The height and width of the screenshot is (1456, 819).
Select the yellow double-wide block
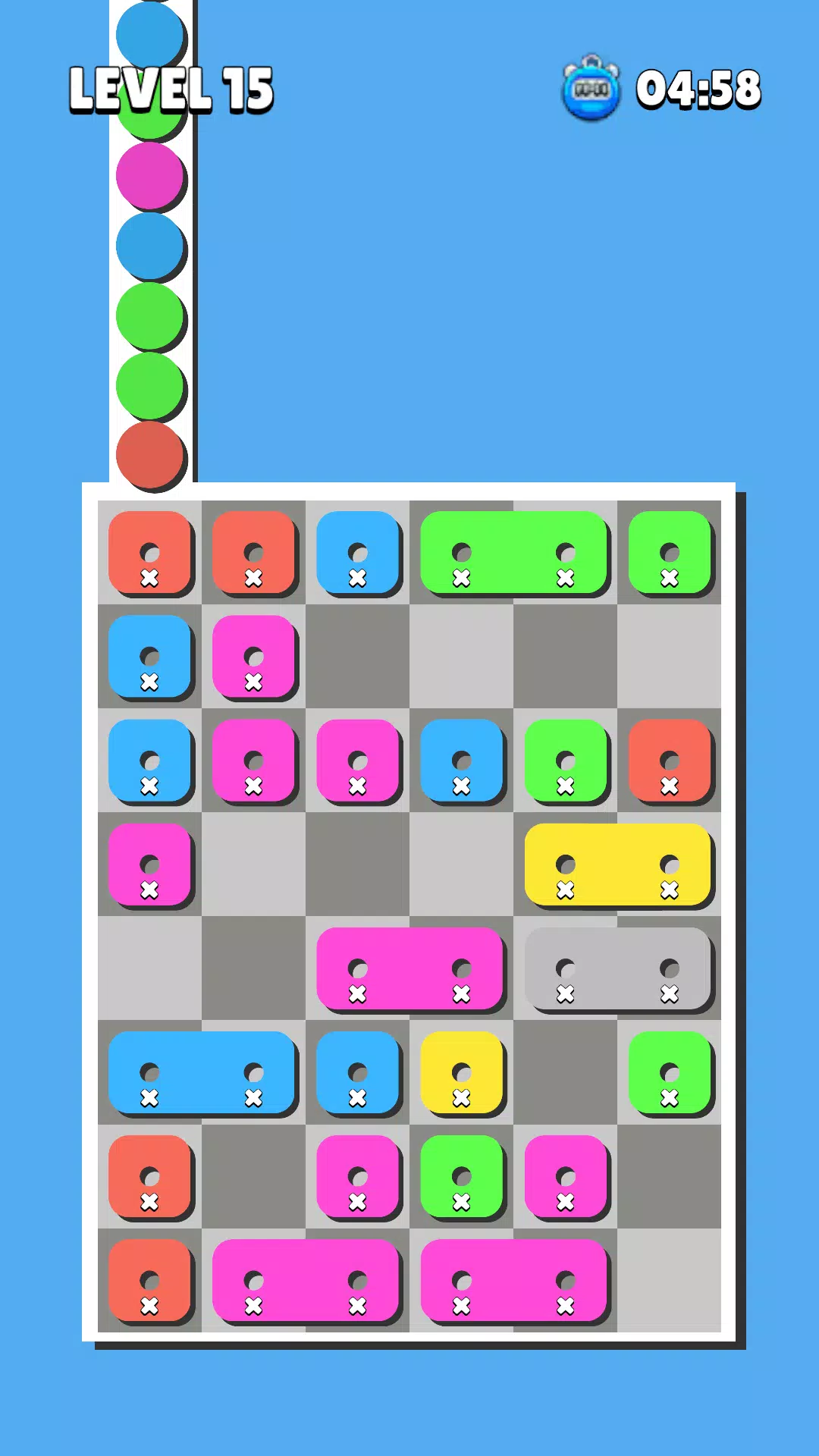pos(617,864)
